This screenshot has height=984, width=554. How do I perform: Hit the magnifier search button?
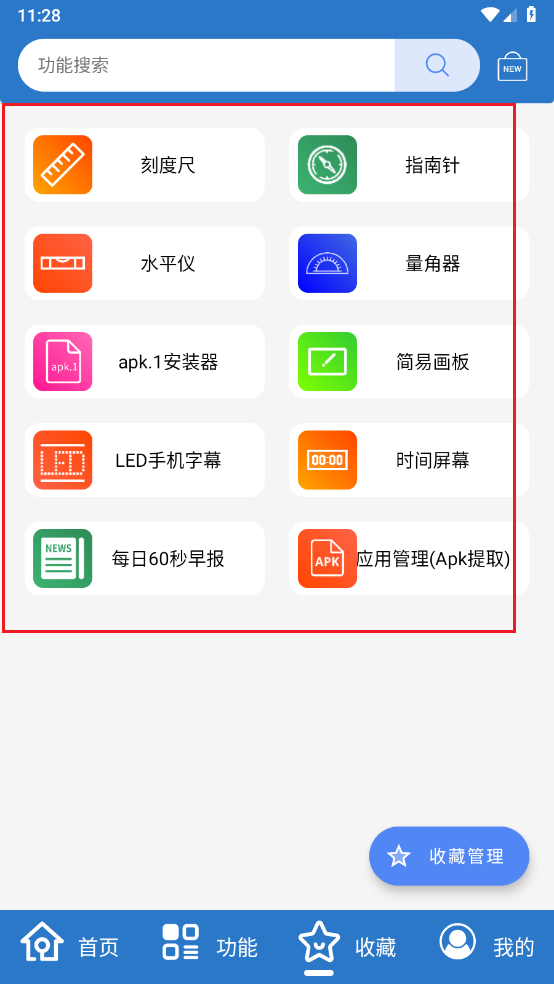pyautogui.click(x=437, y=65)
